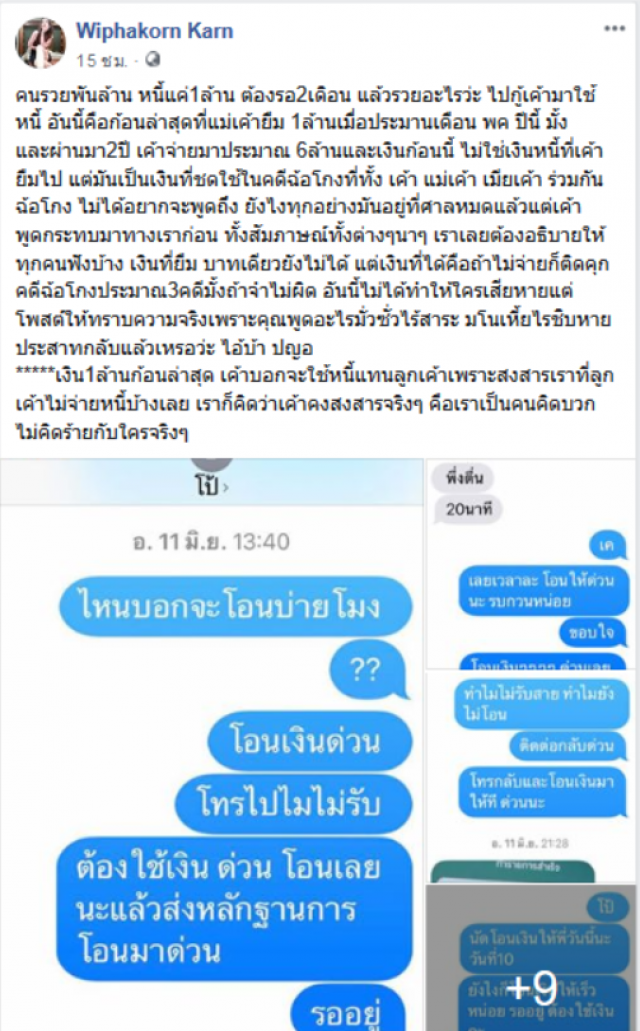Open the post's three-dot overflow menu
This screenshot has width=640, height=1031.
point(613,29)
